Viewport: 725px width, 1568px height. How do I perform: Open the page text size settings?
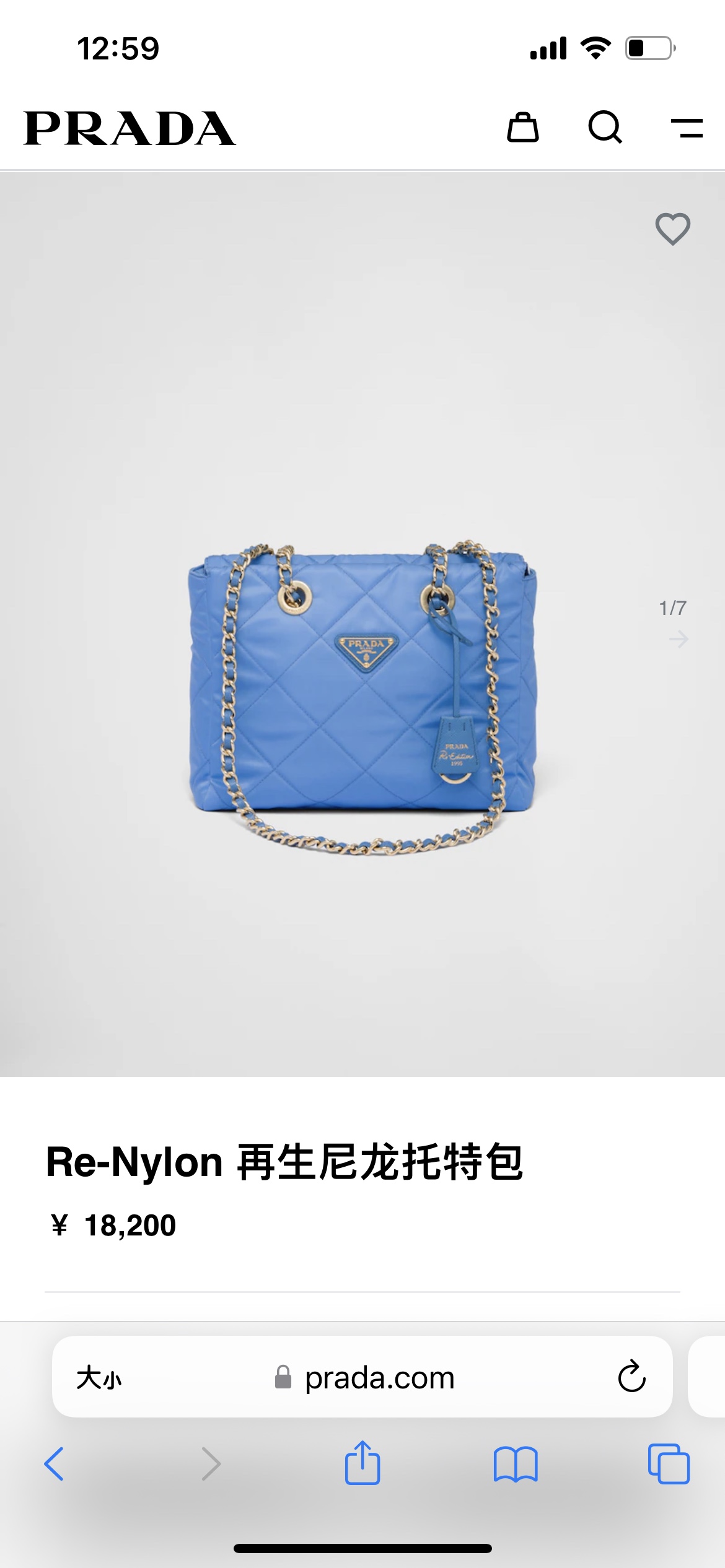pos(99,1378)
